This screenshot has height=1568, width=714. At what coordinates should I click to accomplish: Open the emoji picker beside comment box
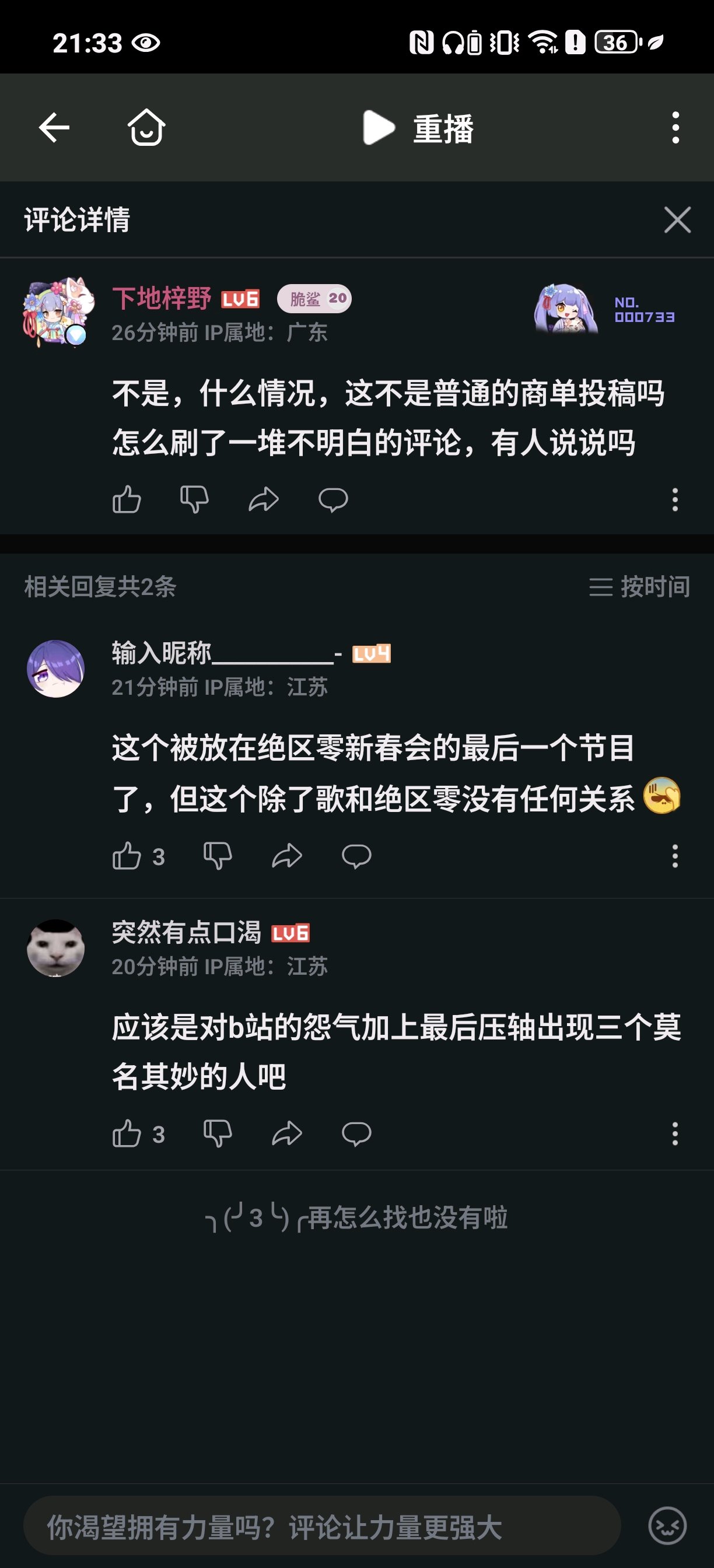click(667, 1527)
